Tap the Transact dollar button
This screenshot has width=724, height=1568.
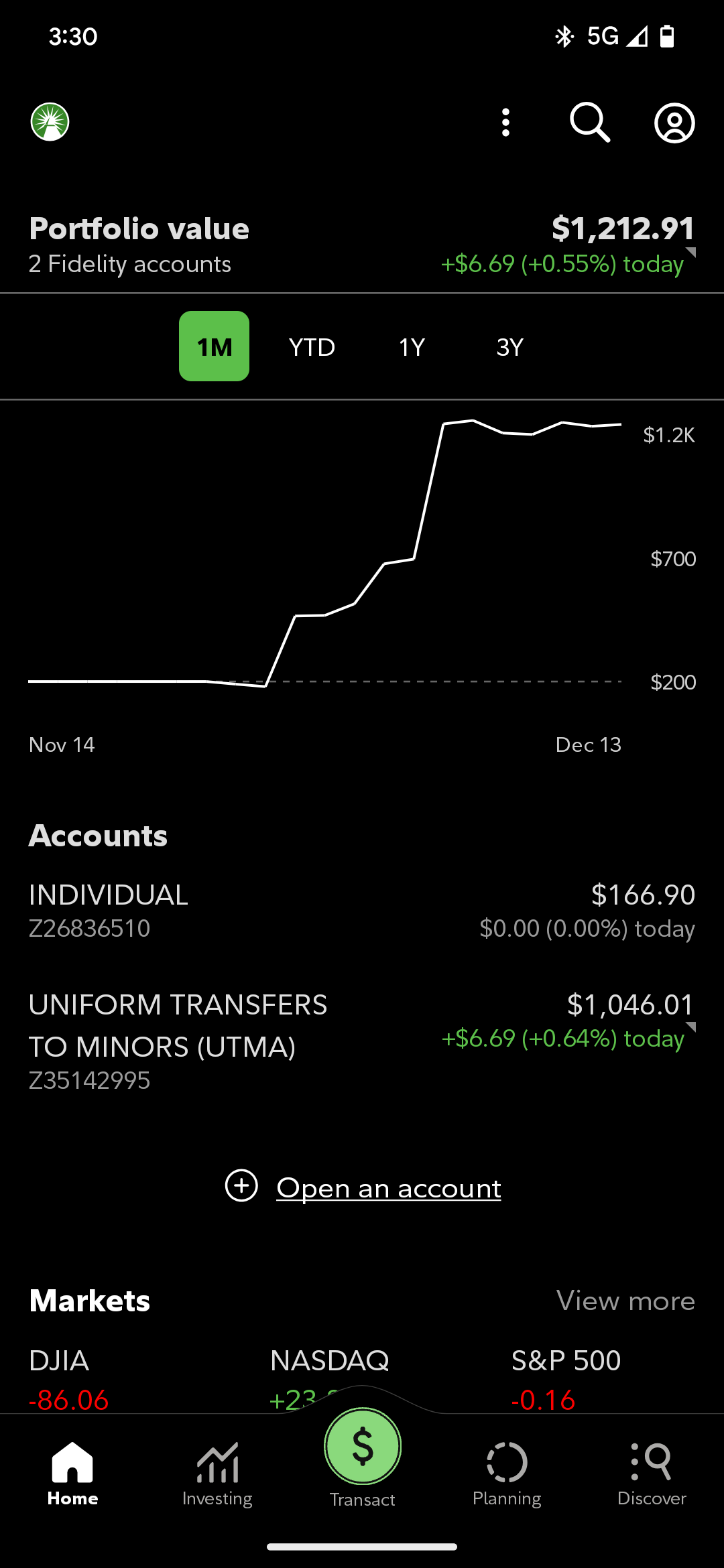click(363, 1447)
